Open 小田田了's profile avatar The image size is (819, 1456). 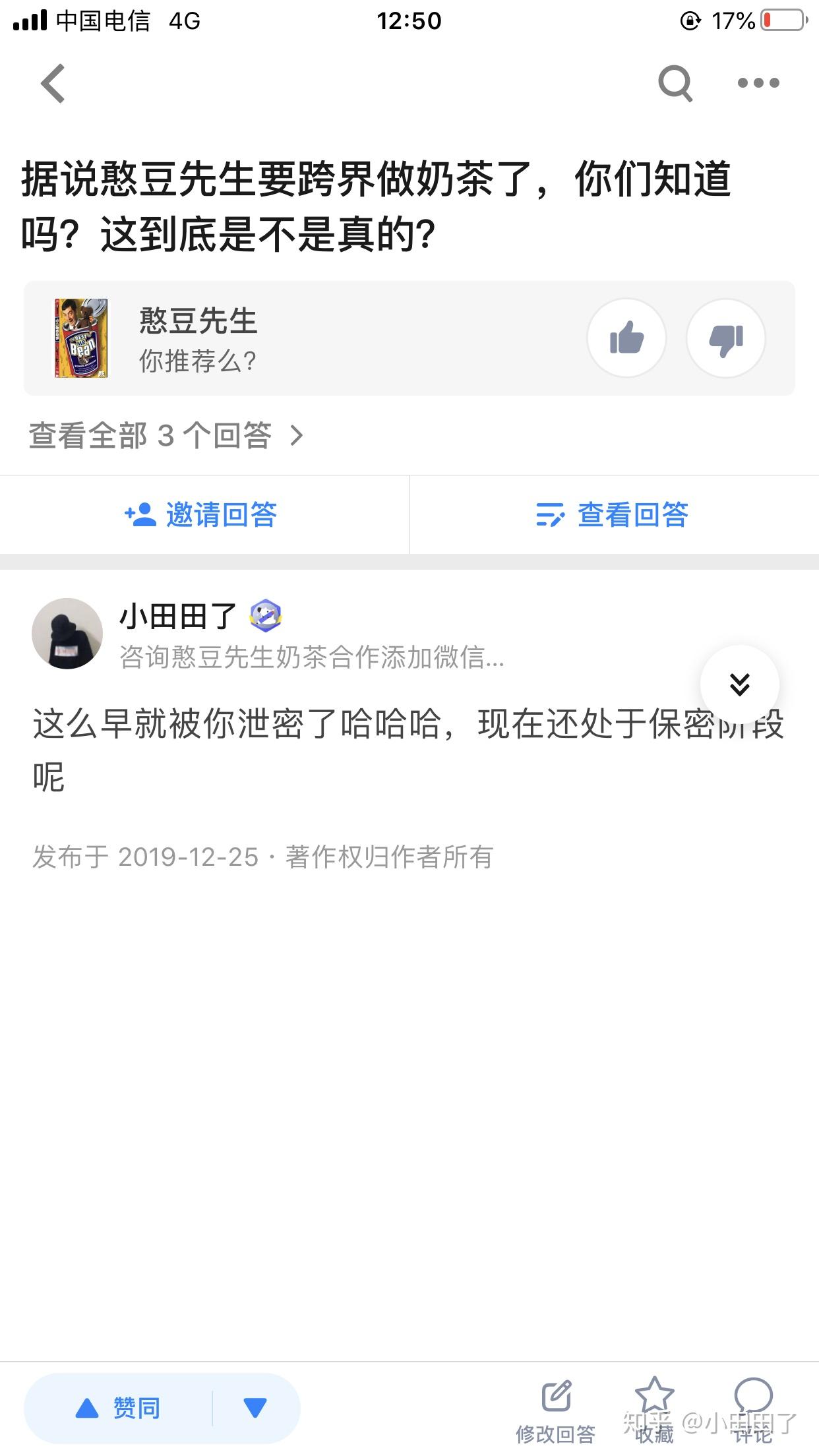[67, 634]
